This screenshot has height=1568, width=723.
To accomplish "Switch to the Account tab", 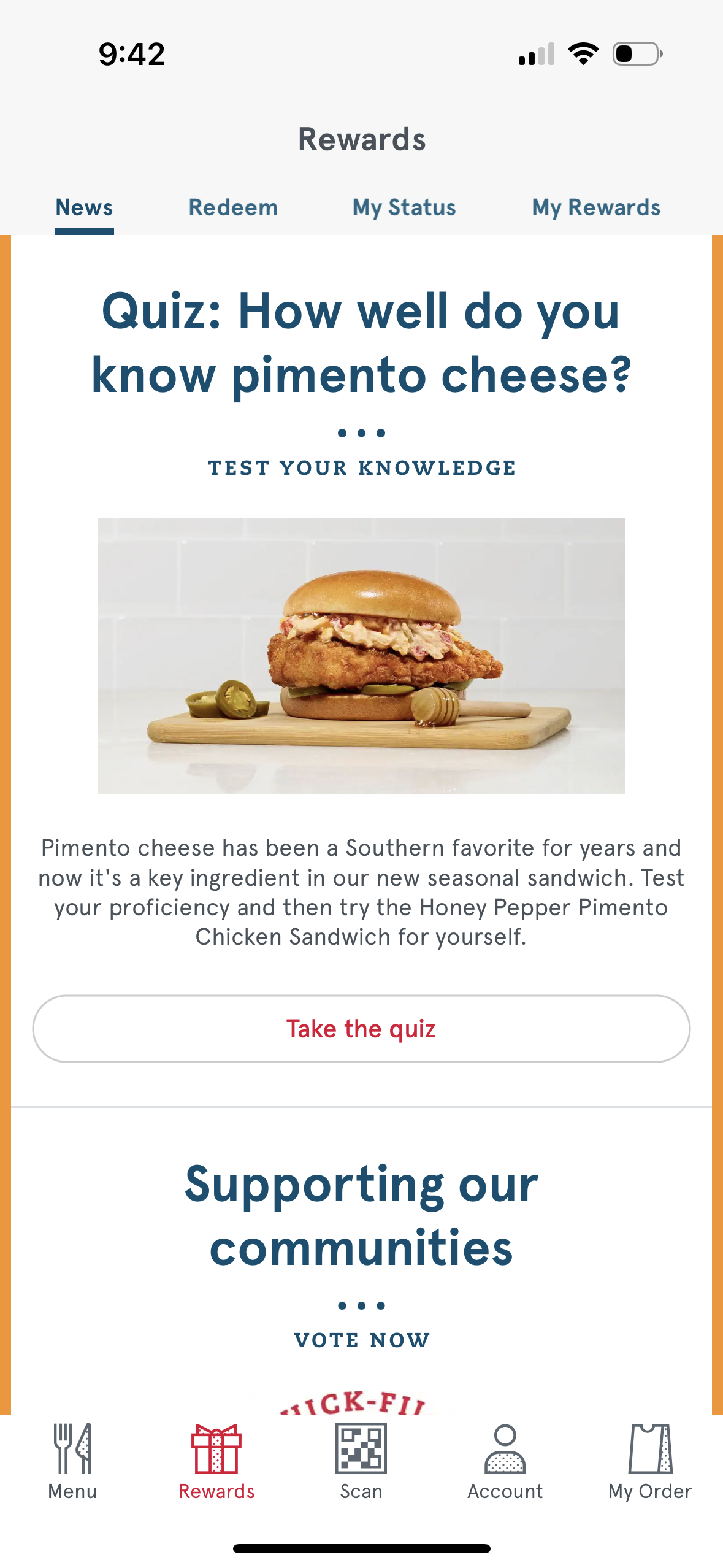I will [505, 1461].
